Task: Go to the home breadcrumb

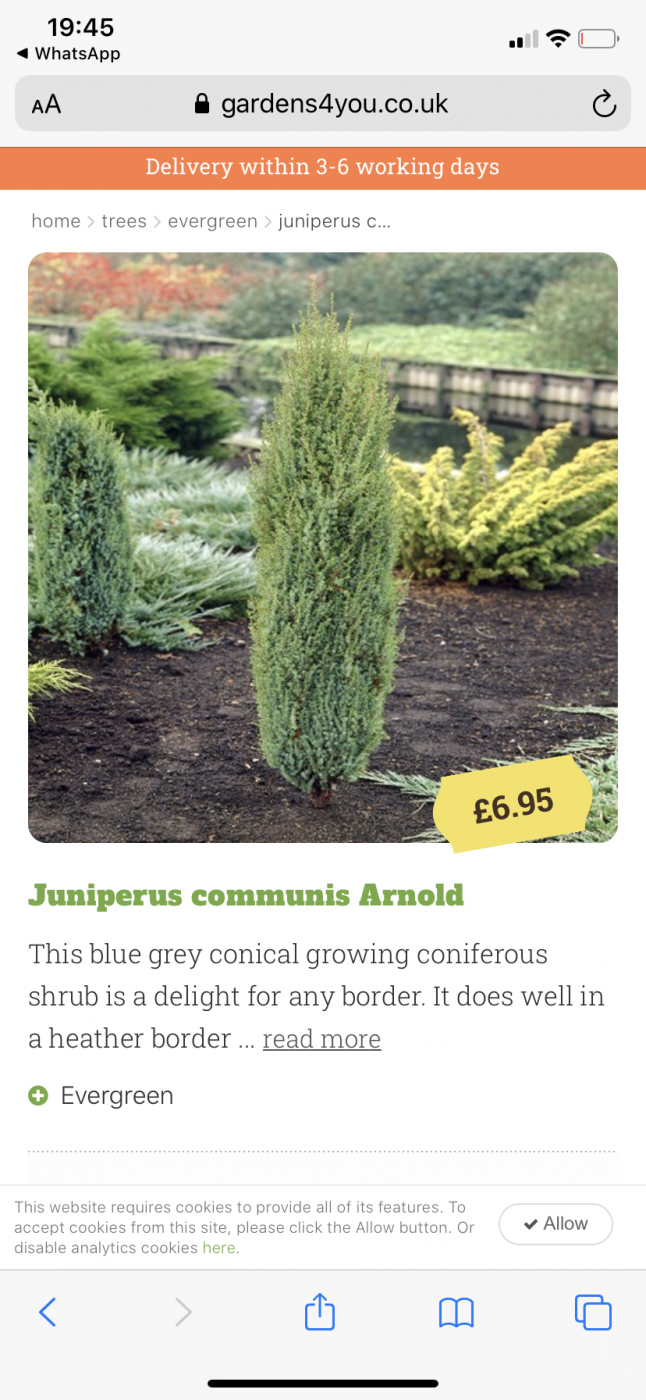Action: pyautogui.click(x=56, y=221)
